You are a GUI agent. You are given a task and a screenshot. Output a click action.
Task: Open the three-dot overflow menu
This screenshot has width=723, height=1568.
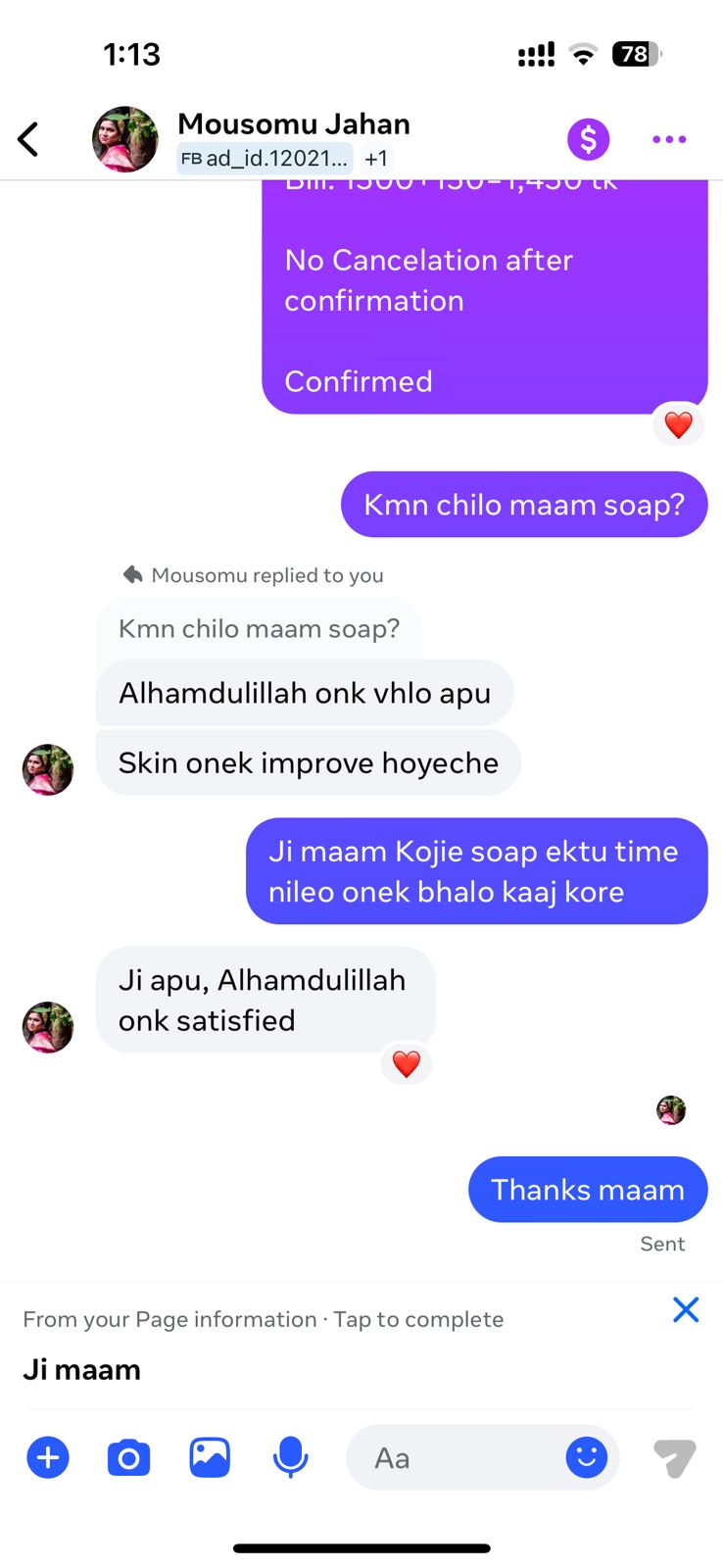pyautogui.click(x=669, y=139)
